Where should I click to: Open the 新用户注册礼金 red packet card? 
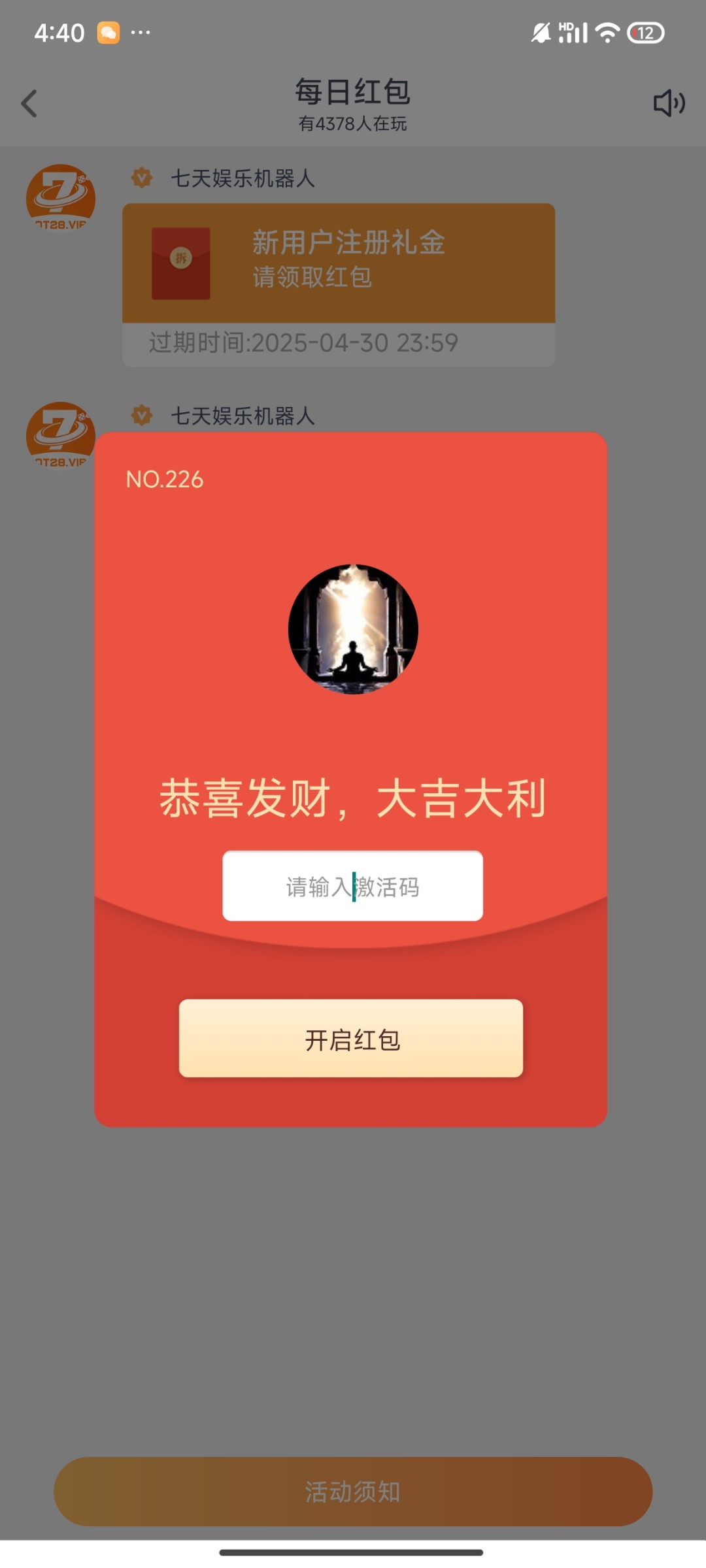click(x=339, y=263)
